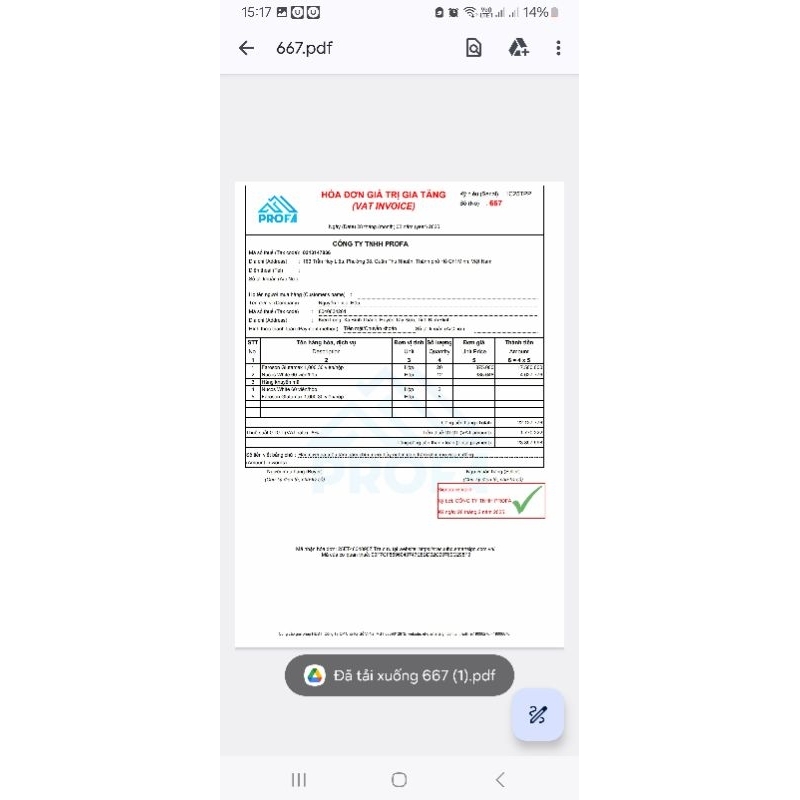Open the three-dot overflow menu
The image size is (800, 800).
pos(558,48)
